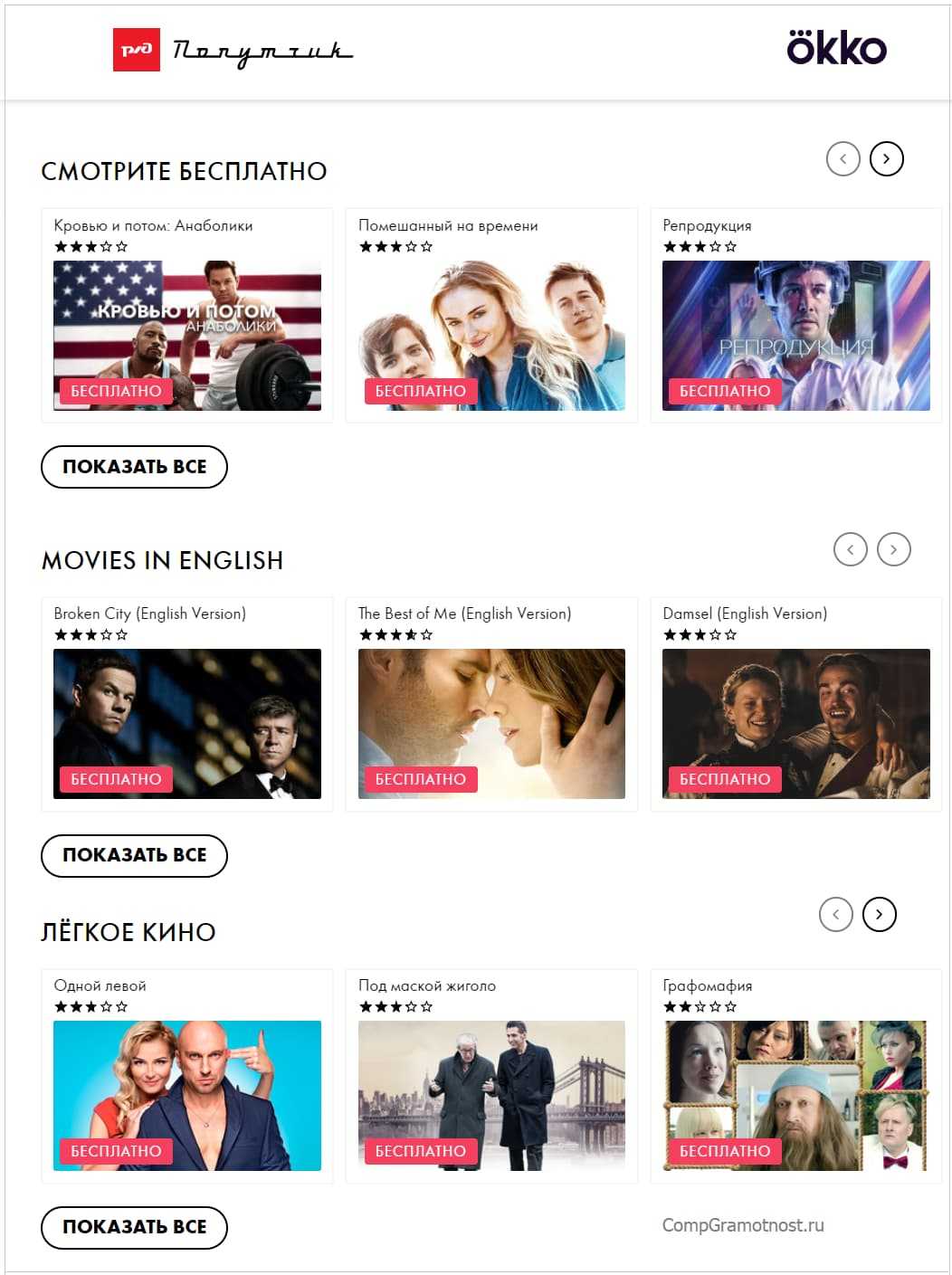Open movie Одной левой

(187, 1095)
